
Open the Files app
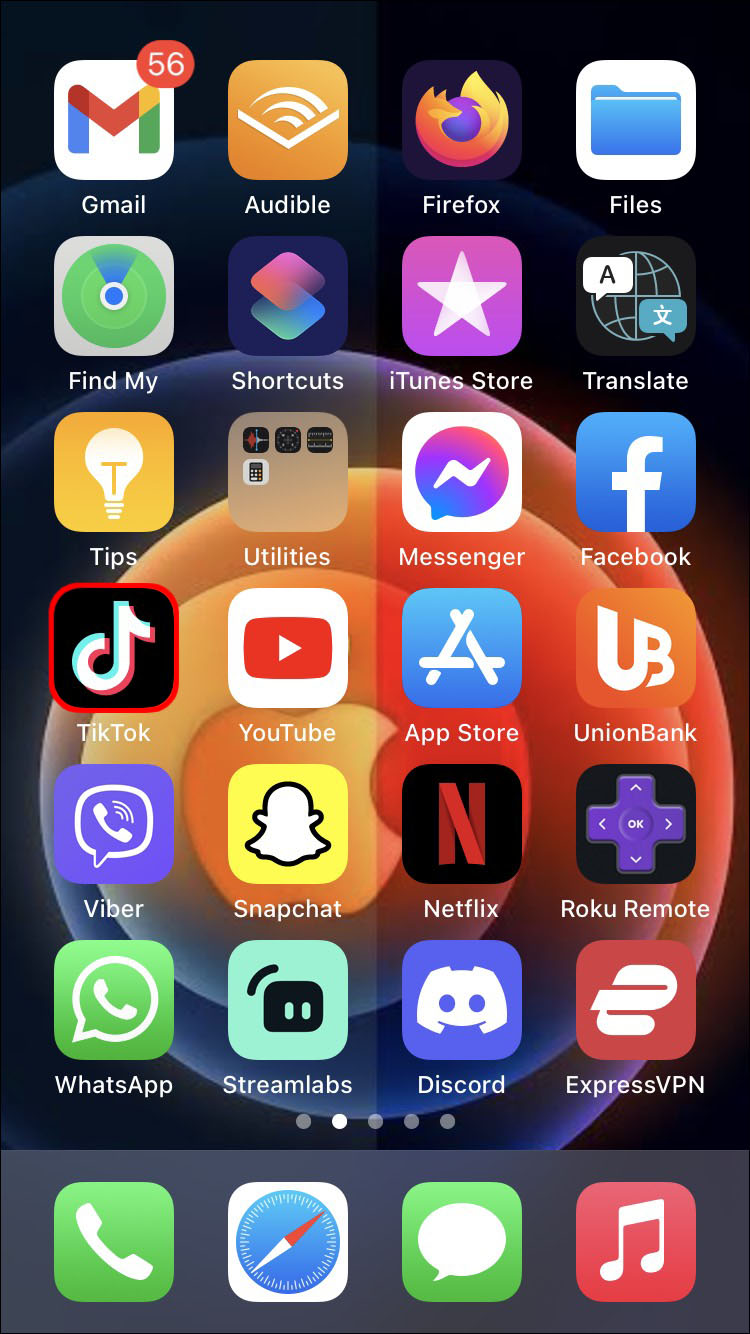click(636, 120)
